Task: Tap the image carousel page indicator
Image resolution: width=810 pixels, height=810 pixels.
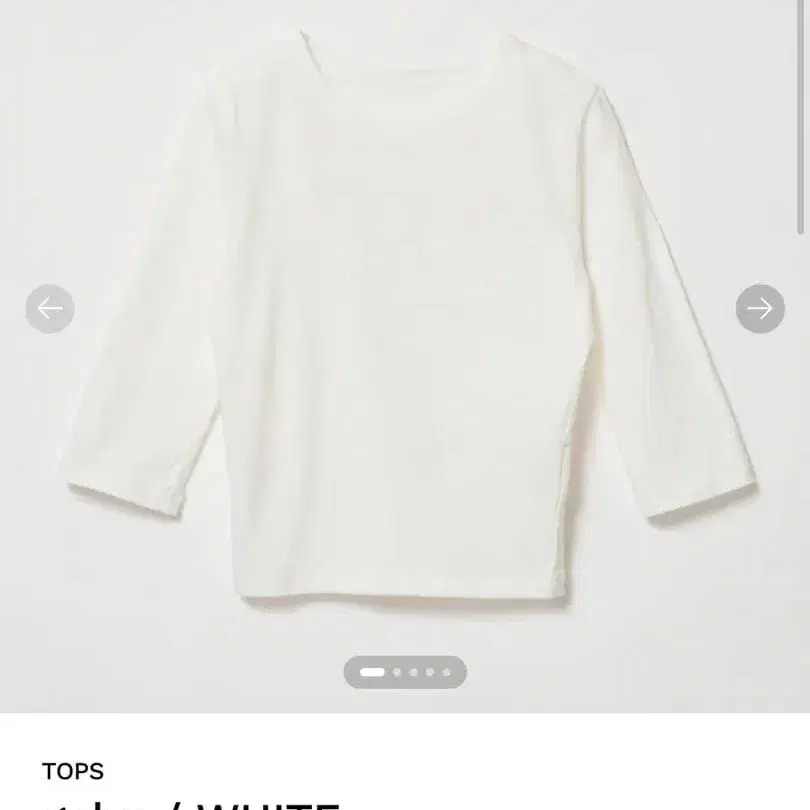Action: [x=405, y=672]
